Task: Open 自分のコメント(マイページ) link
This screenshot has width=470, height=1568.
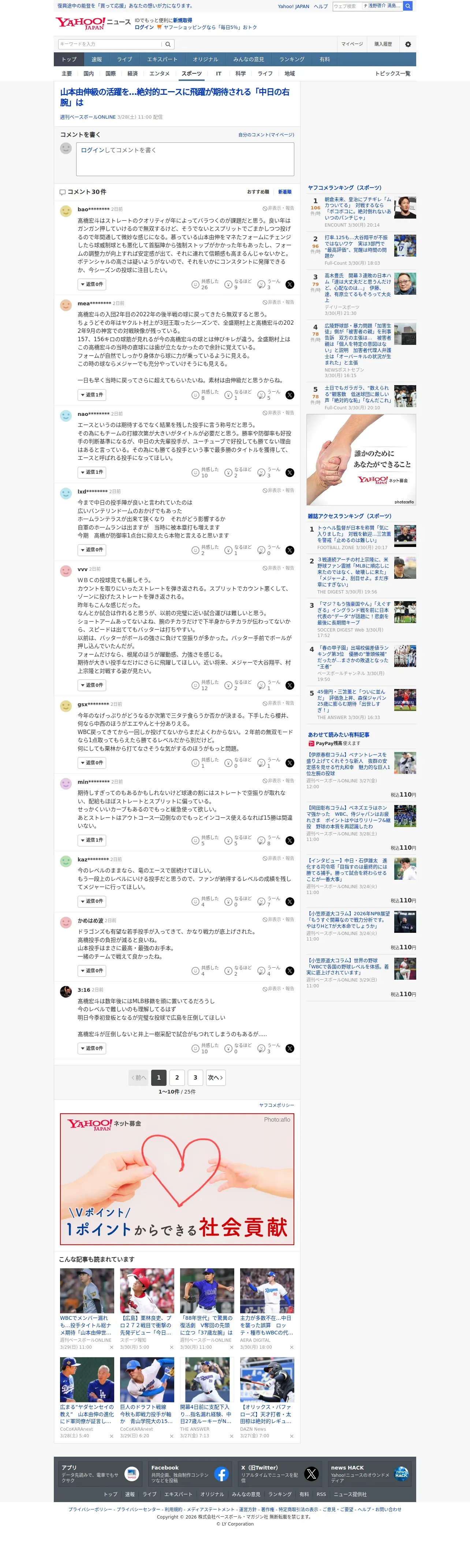Action: (x=266, y=134)
